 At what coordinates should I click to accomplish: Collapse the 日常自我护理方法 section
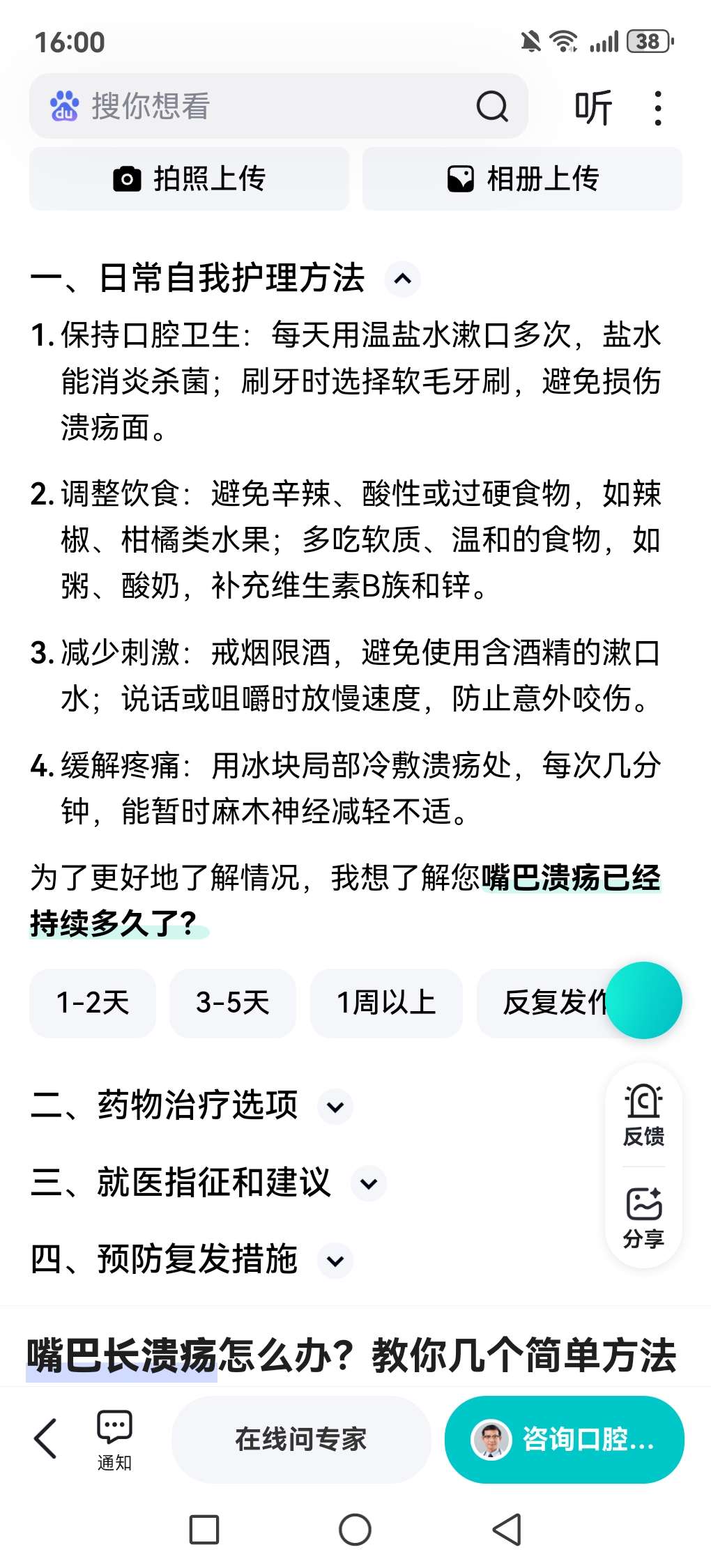coord(403,279)
